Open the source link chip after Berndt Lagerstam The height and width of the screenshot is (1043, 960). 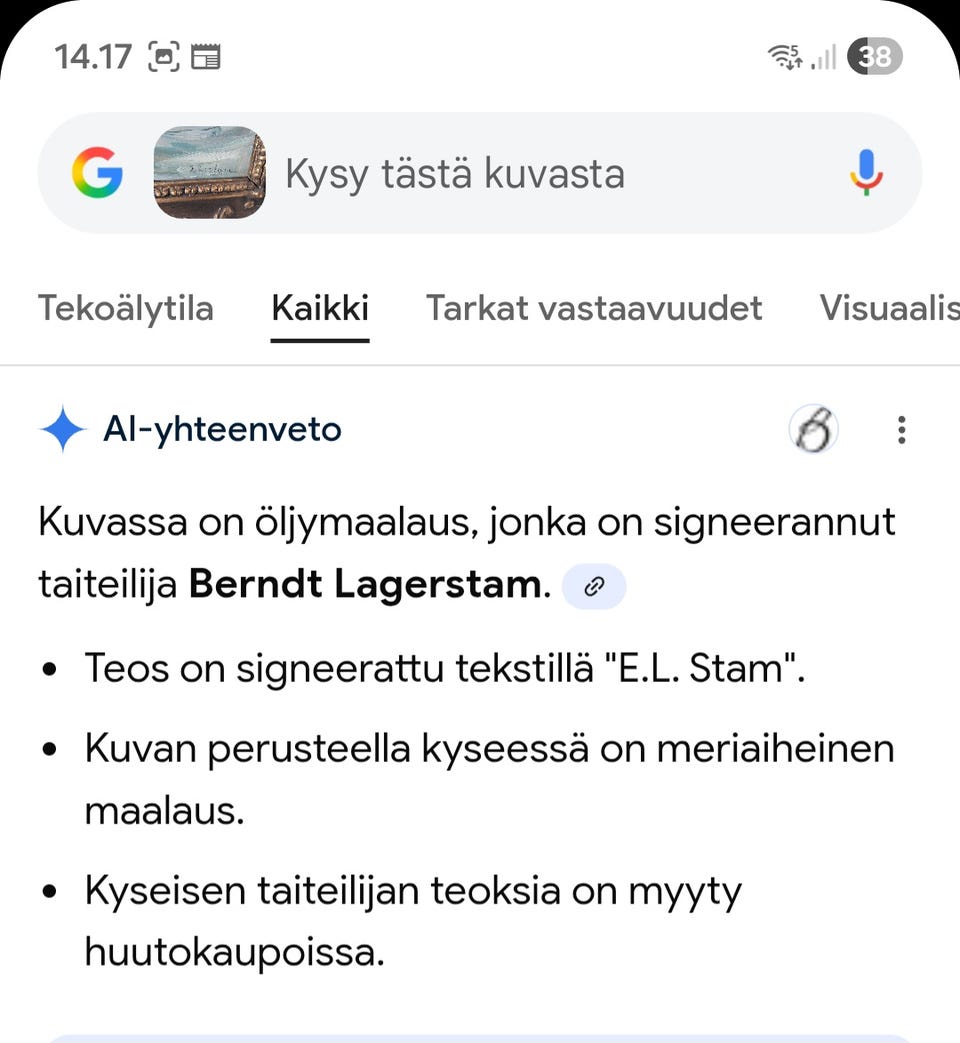coord(593,587)
